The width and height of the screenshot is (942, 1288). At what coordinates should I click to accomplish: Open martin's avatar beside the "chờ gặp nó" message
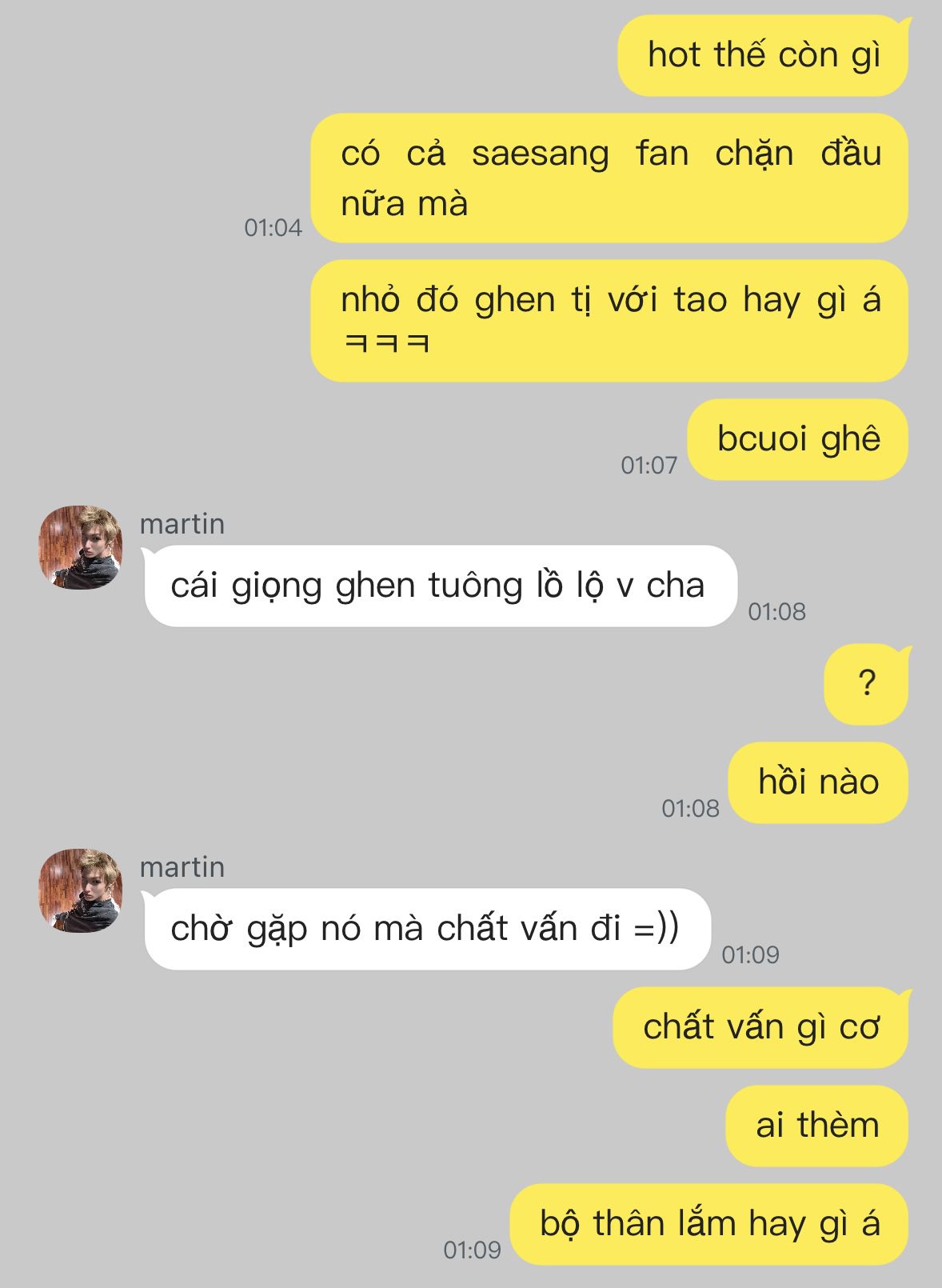(x=80, y=890)
